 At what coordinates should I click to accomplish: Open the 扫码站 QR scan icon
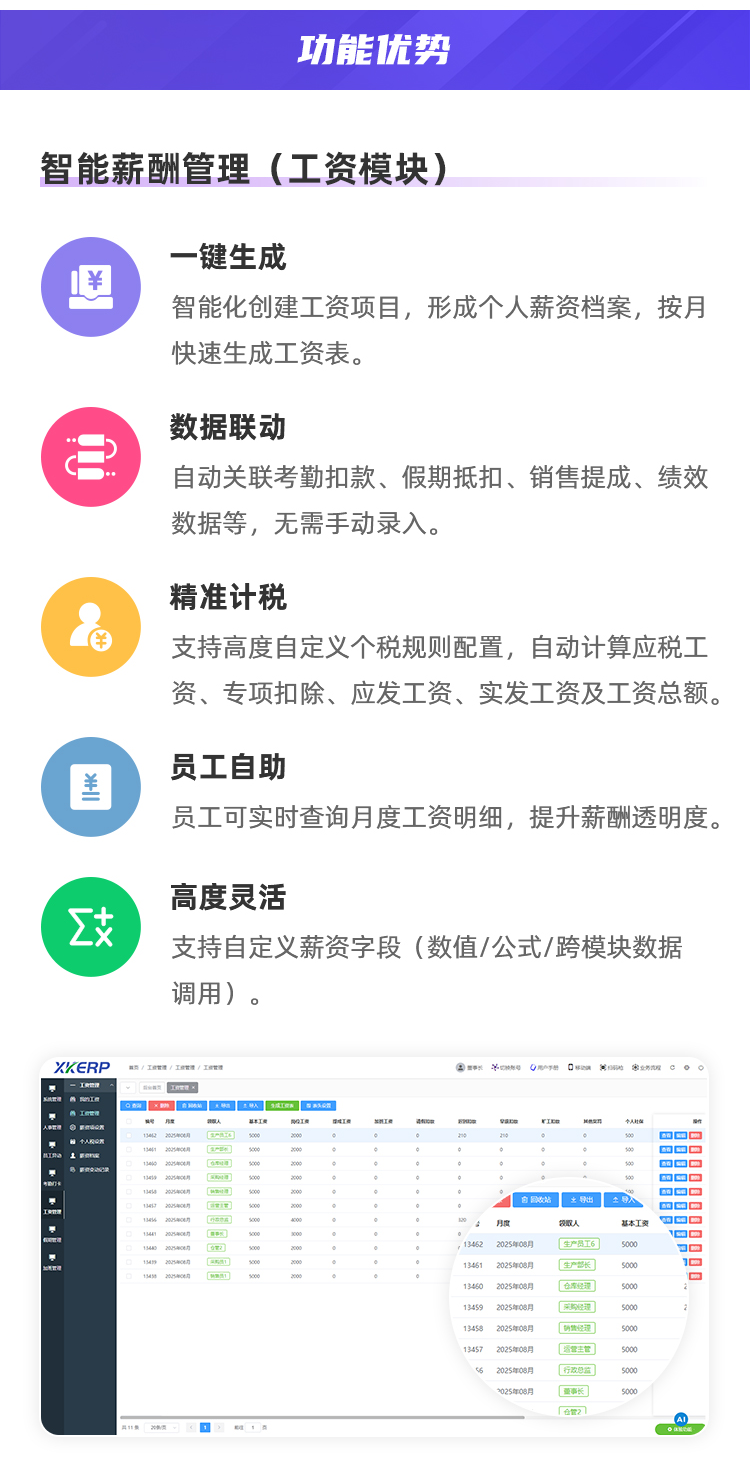[x=605, y=1068]
